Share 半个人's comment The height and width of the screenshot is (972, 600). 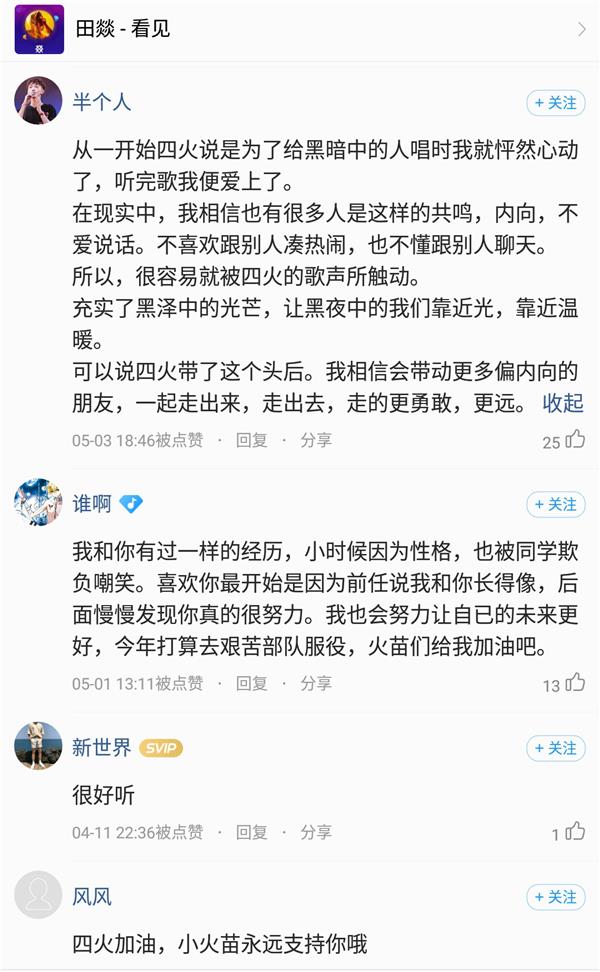pyautogui.click(x=316, y=440)
